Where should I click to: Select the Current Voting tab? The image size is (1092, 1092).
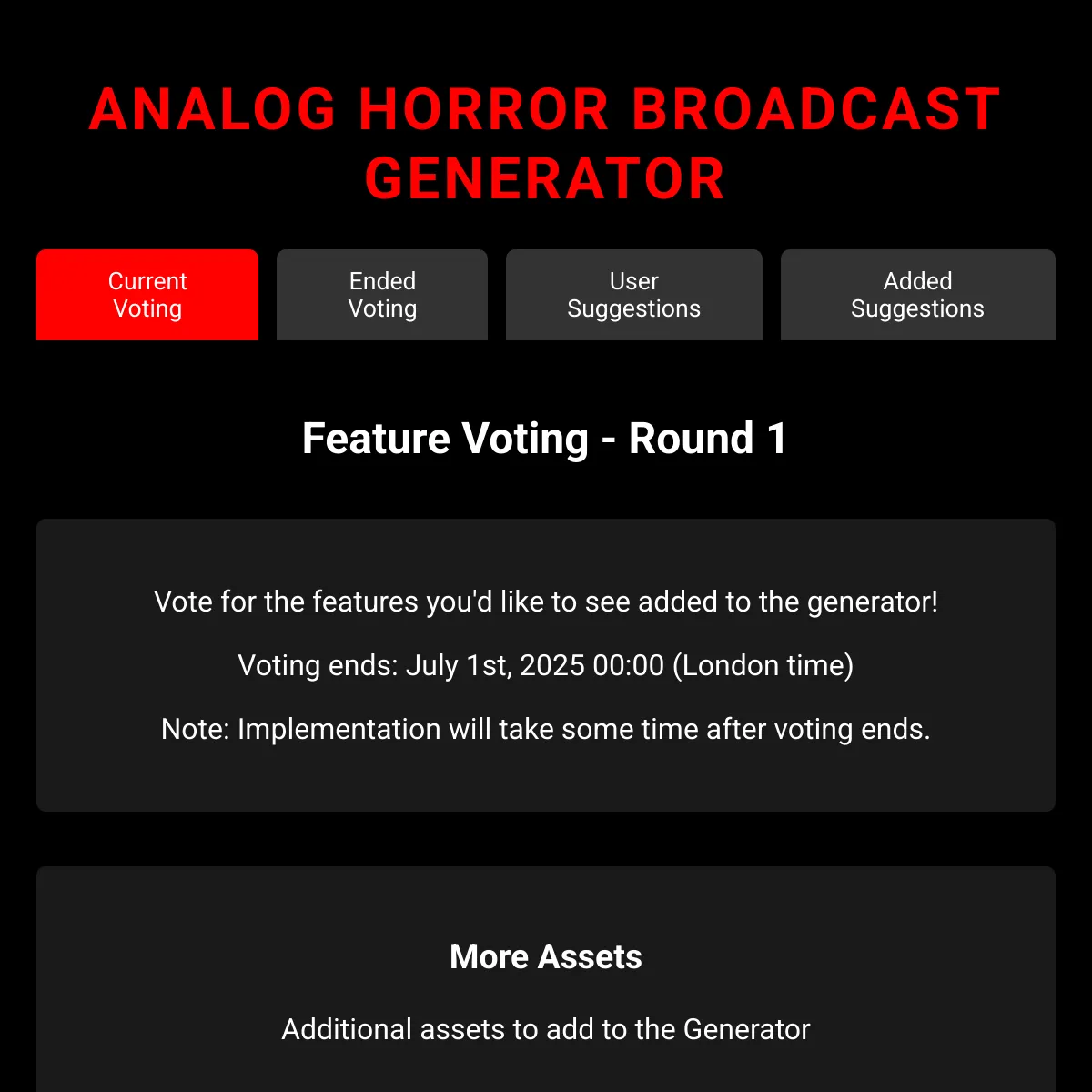(x=147, y=295)
